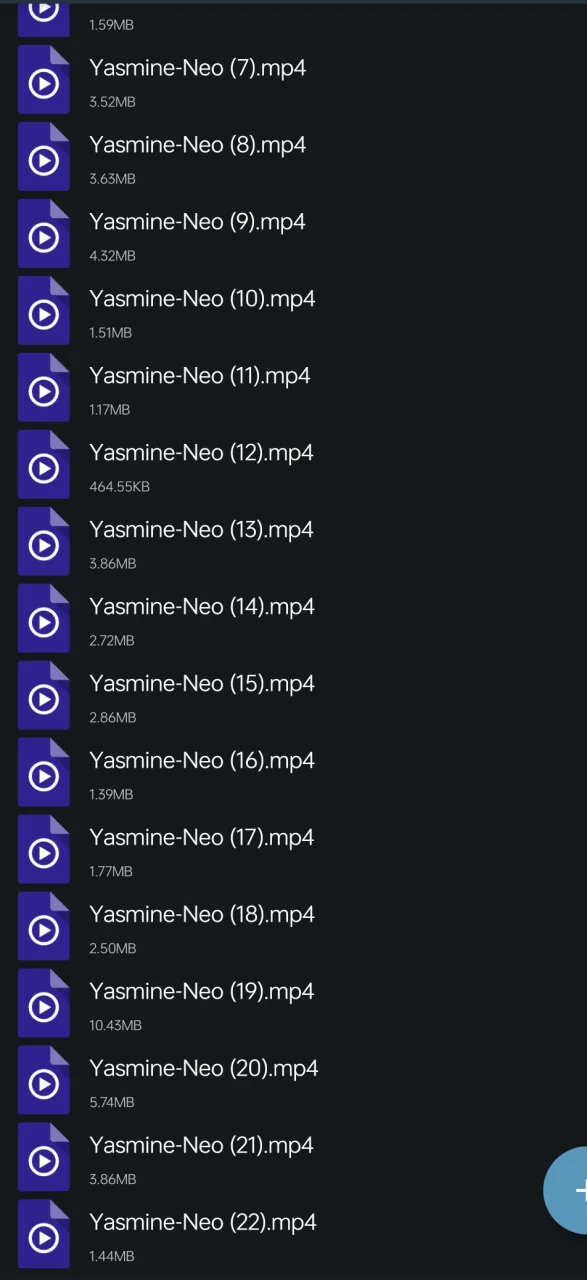Tap the blue plus floating button
The height and width of the screenshot is (1280, 587).
coord(567,1190)
